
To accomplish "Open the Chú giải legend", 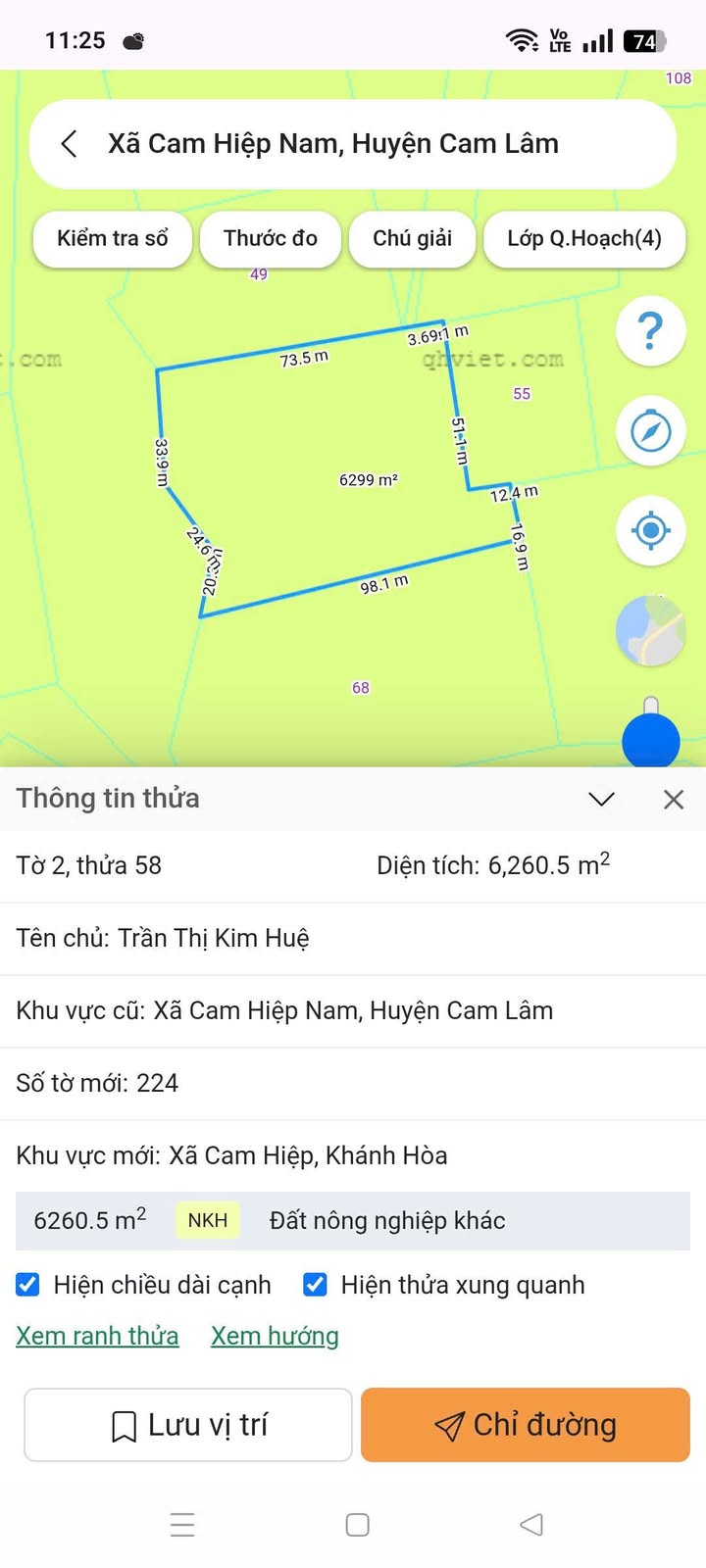I will coord(413,238).
